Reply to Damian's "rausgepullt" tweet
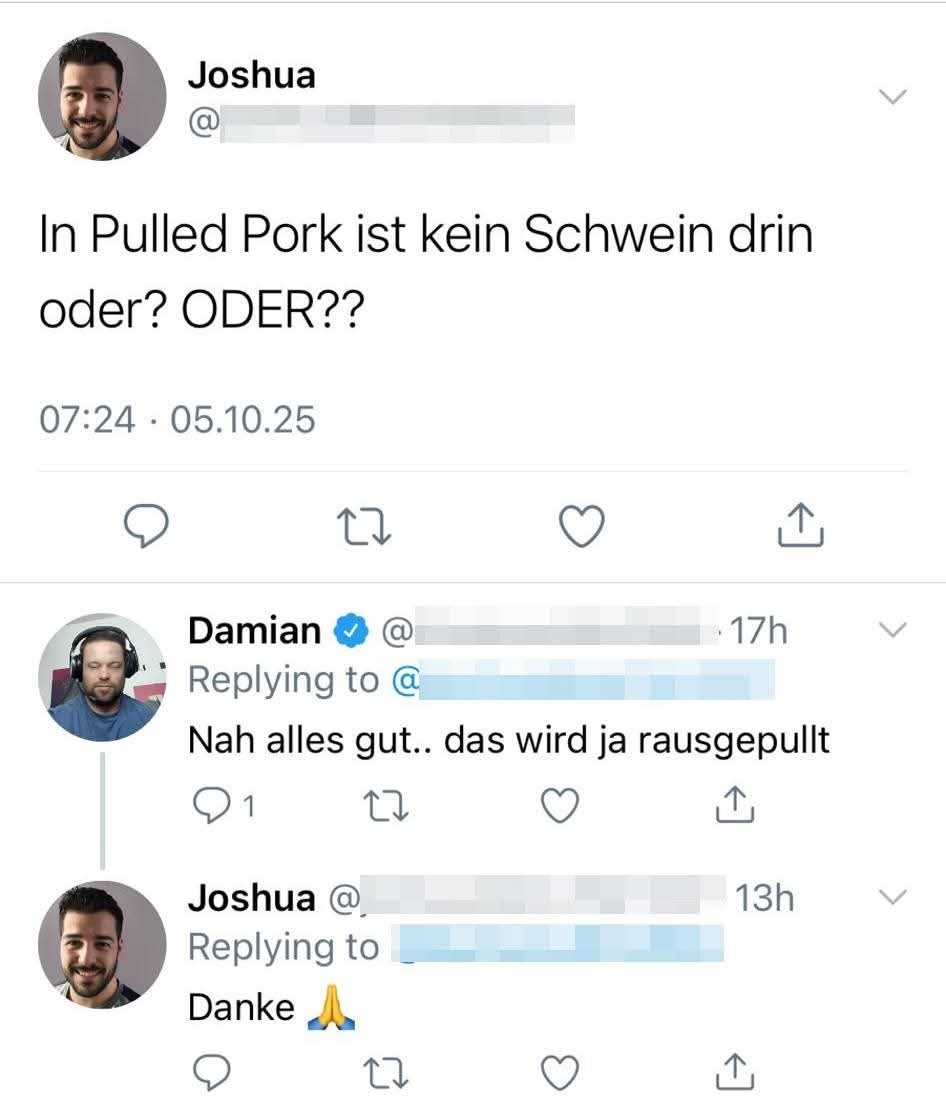Viewport: 946px width, 1112px height. coord(212,803)
